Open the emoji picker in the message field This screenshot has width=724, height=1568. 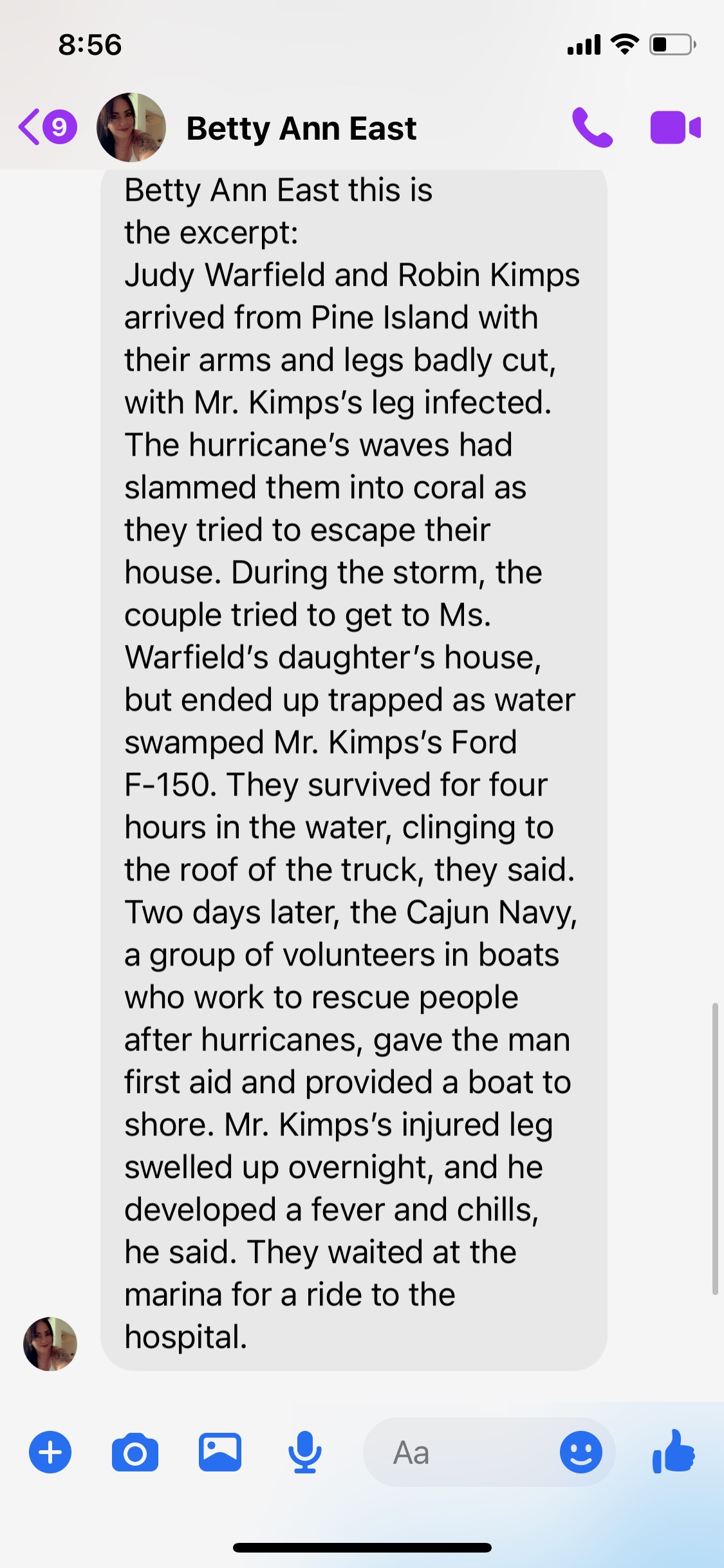580,1452
